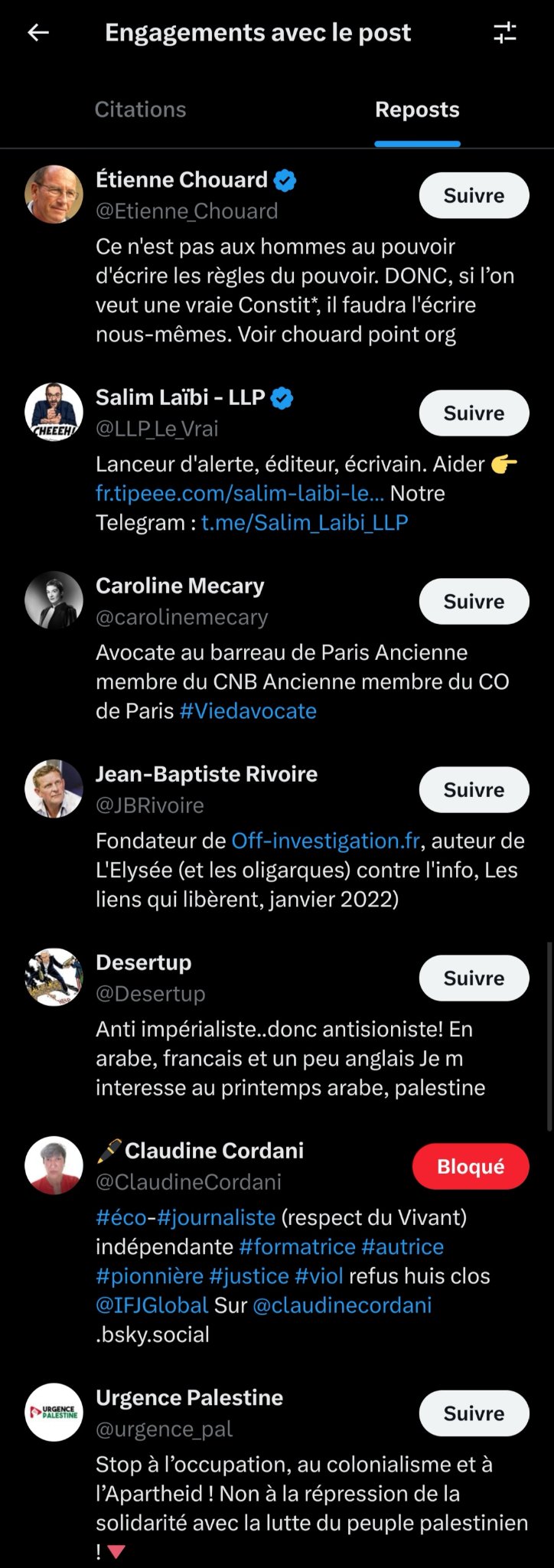Screen dimensions: 554x1568
Task: Navigate back using the arrow icon
Action: pyautogui.click(x=36, y=32)
